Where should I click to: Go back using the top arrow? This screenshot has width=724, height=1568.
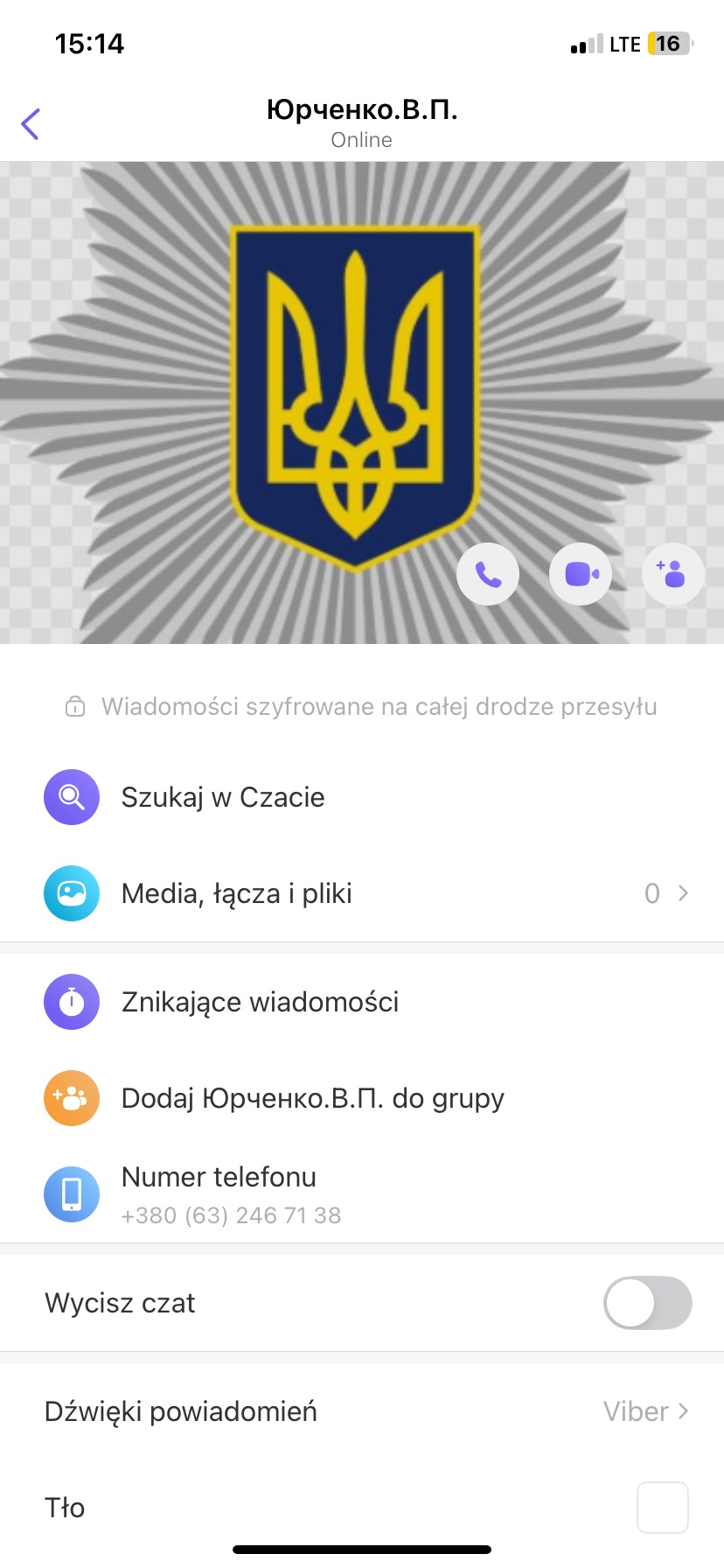click(31, 124)
